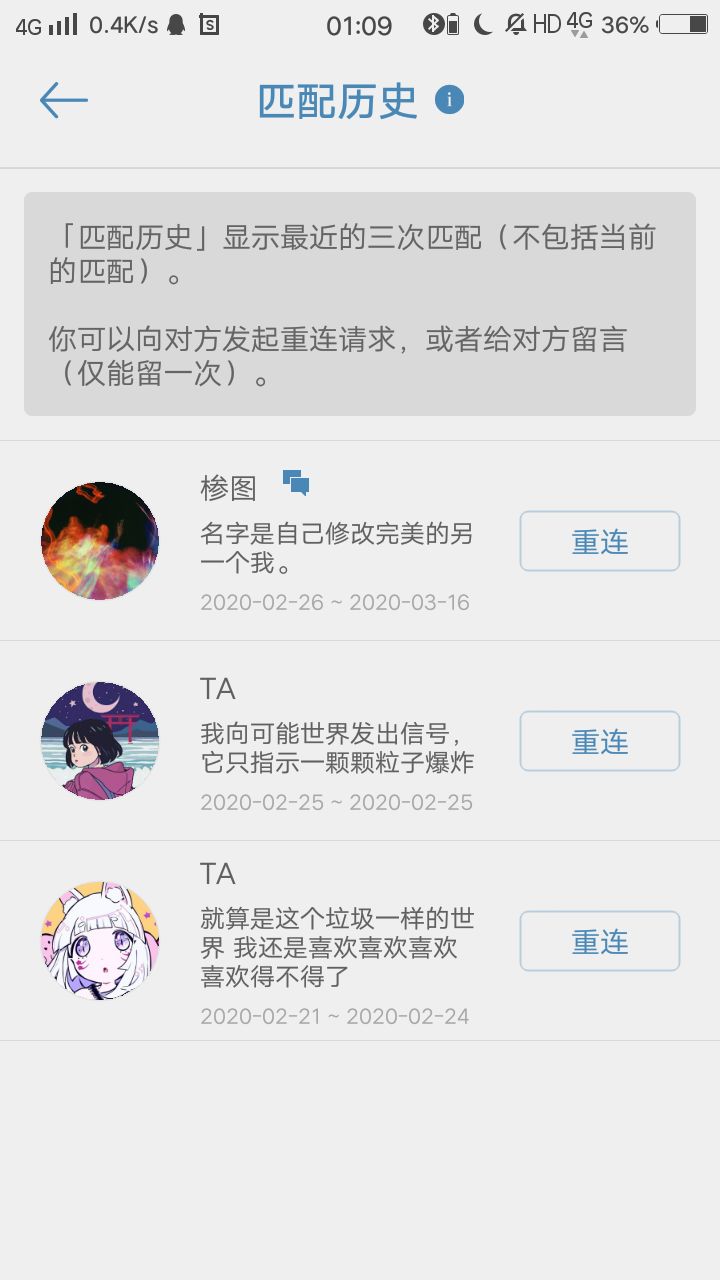Tap the anime-girl avatar of the bottom TA

click(100, 940)
